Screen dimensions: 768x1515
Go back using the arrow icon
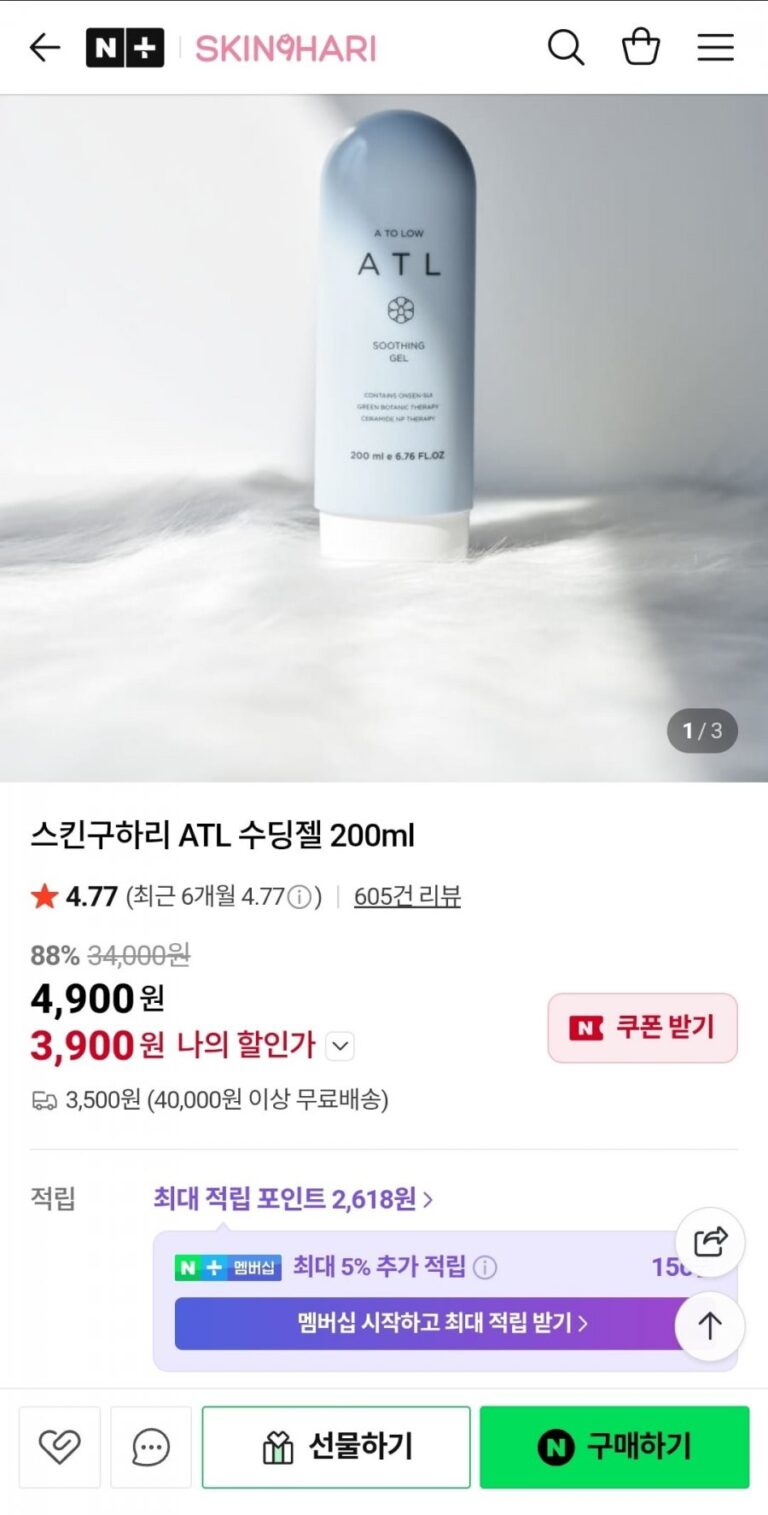[45, 47]
